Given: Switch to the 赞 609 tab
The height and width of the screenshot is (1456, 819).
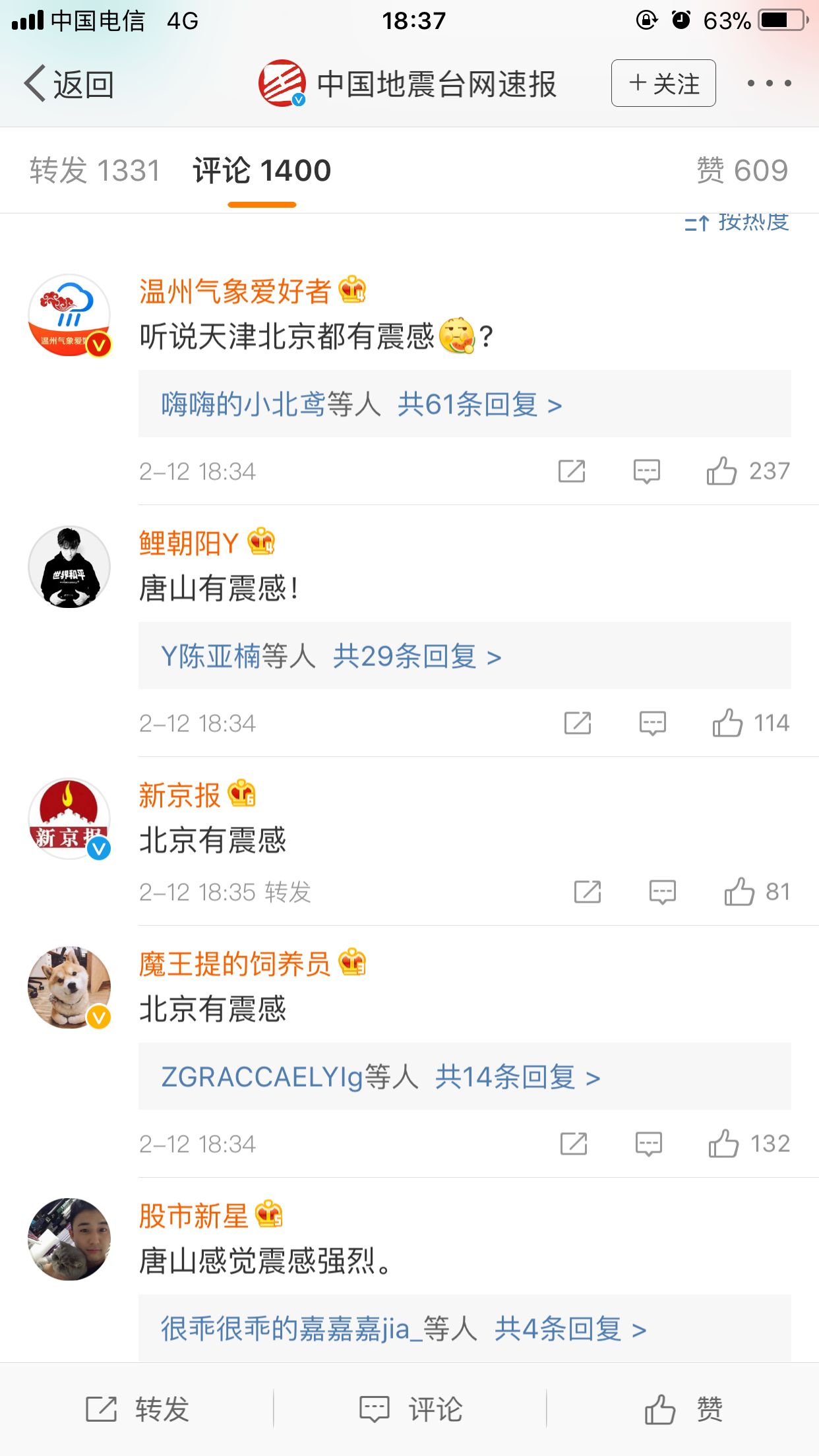Looking at the screenshot, I should [x=742, y=171].
